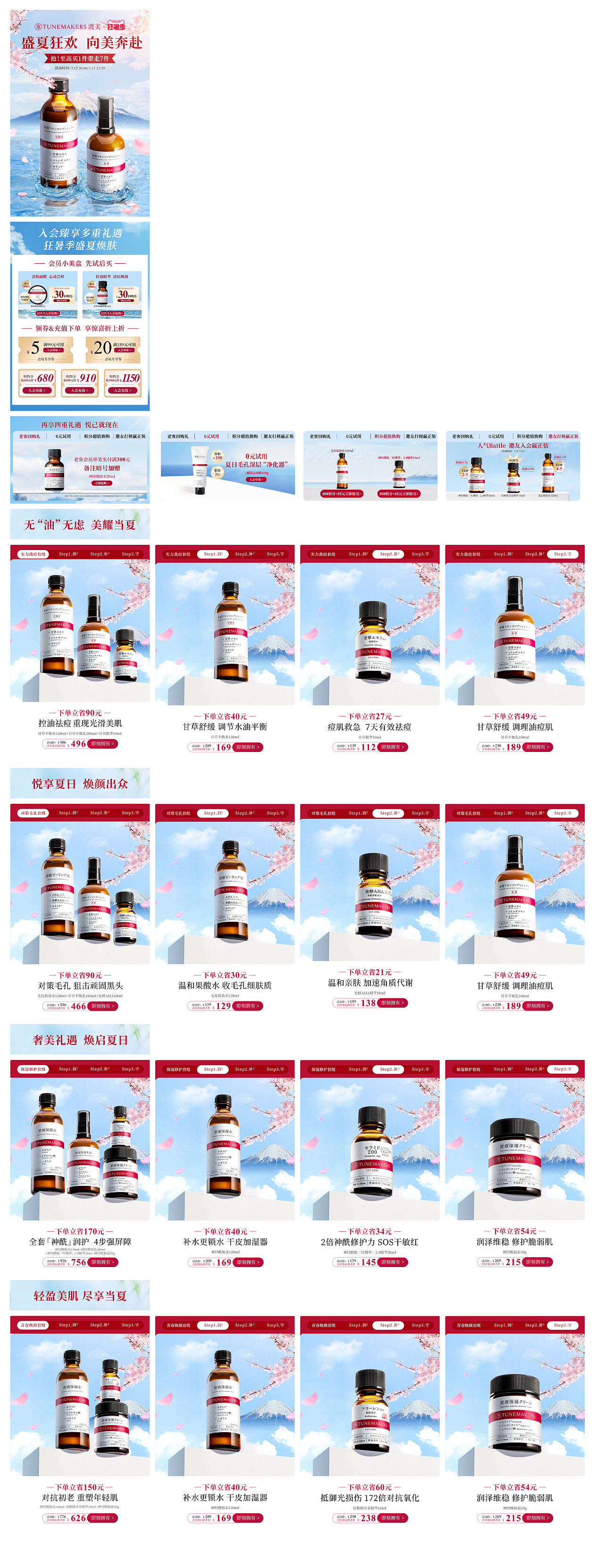
Task: Switch to 邀友打榜赢正装 menu item on banner
Action: 564,437
